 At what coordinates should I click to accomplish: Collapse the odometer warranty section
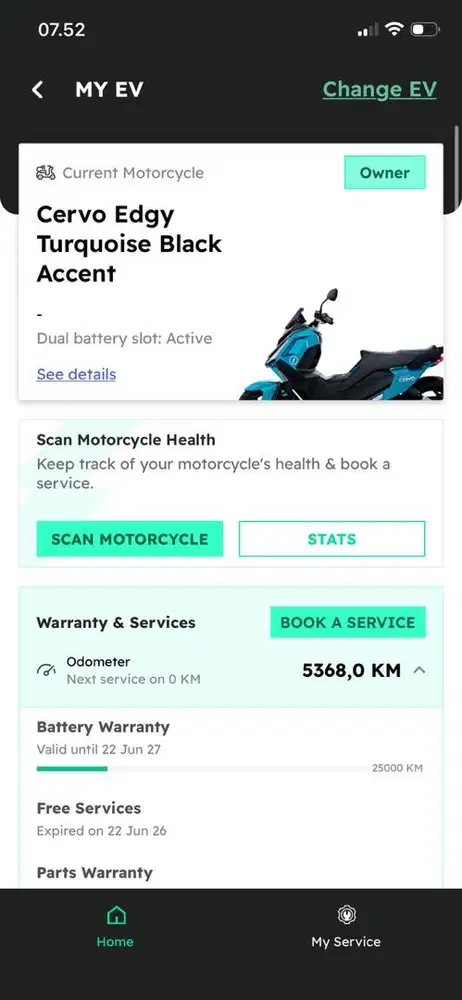coord(419,670)
